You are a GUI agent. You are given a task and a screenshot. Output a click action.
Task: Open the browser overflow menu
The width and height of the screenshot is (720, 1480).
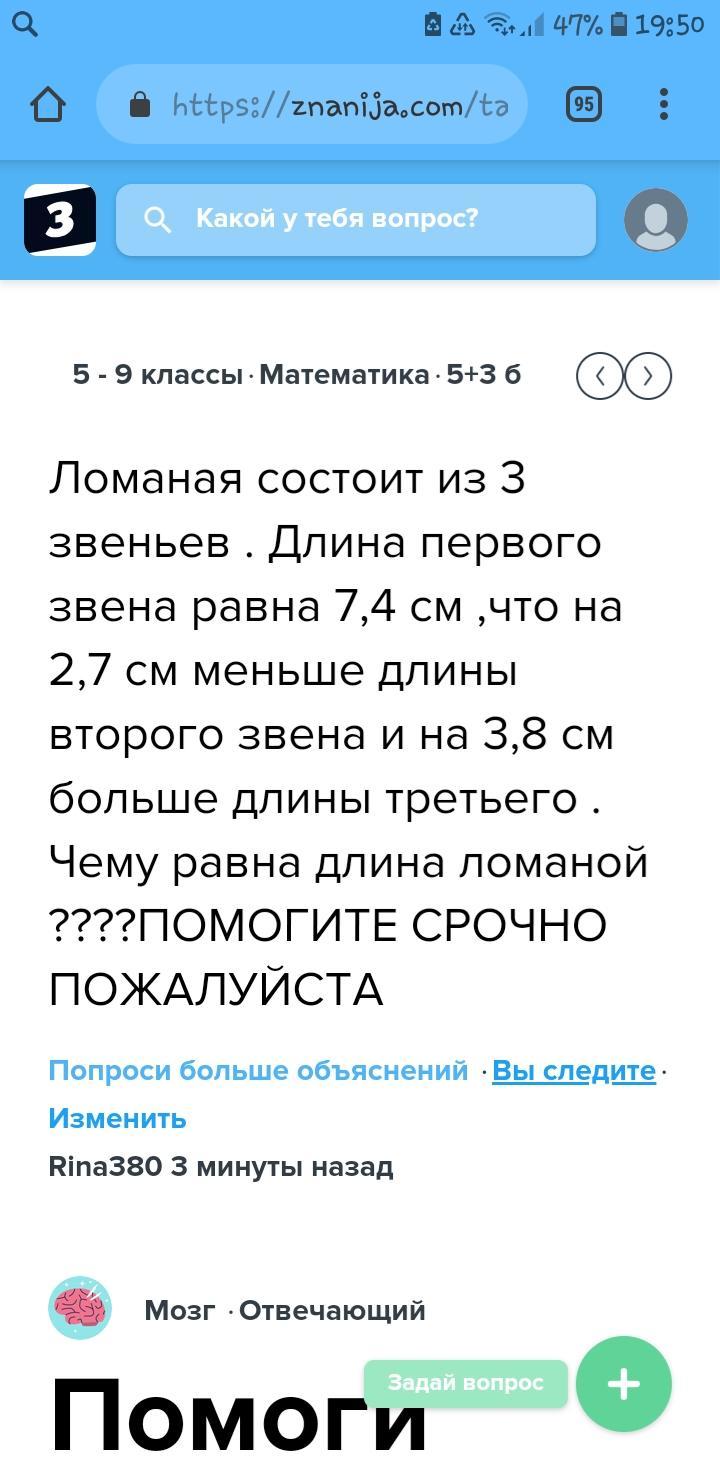[x=664, y=104]
